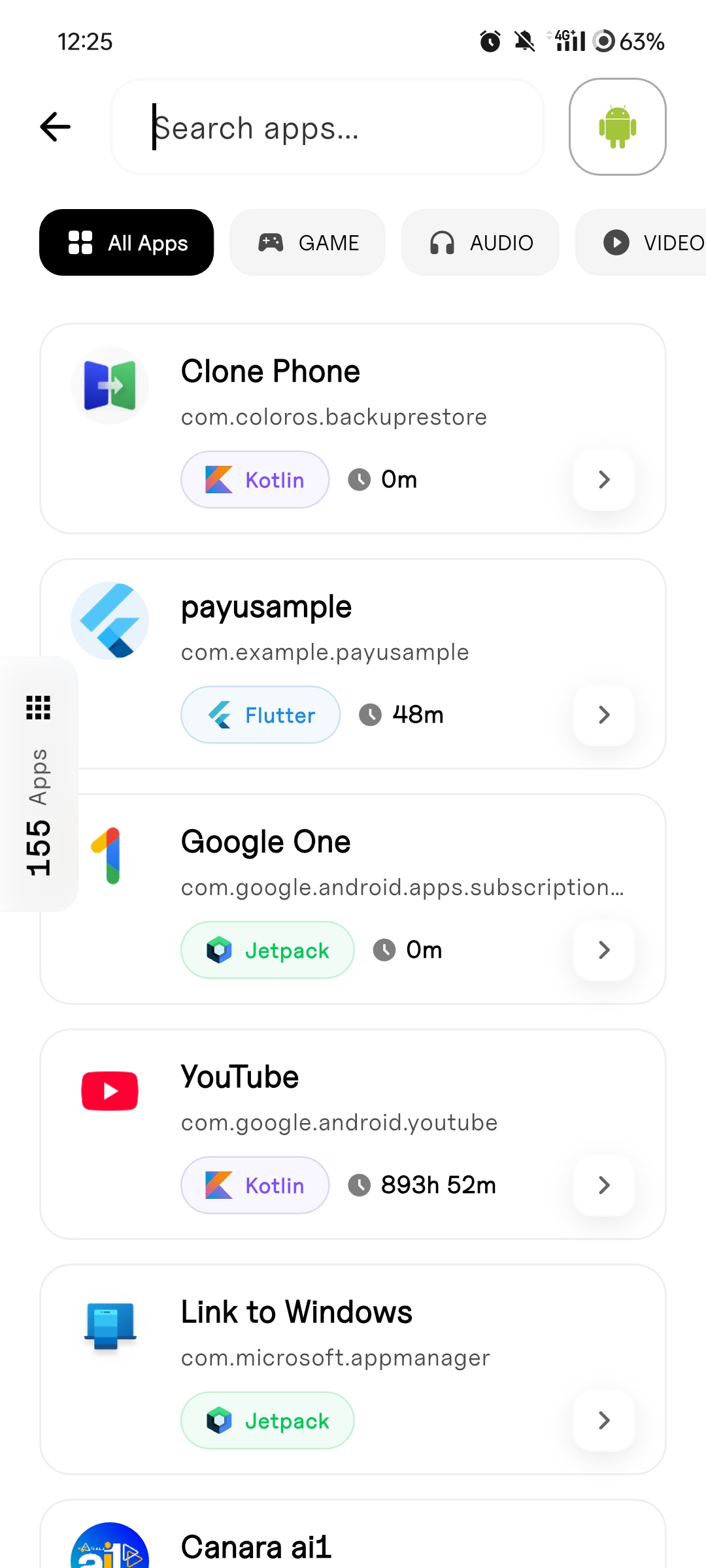The height and width of the screenshot is (1568, 706).
Task: Tap the payusample Flutter app icon
Action: pyautogui.click(x=109, y=621)
